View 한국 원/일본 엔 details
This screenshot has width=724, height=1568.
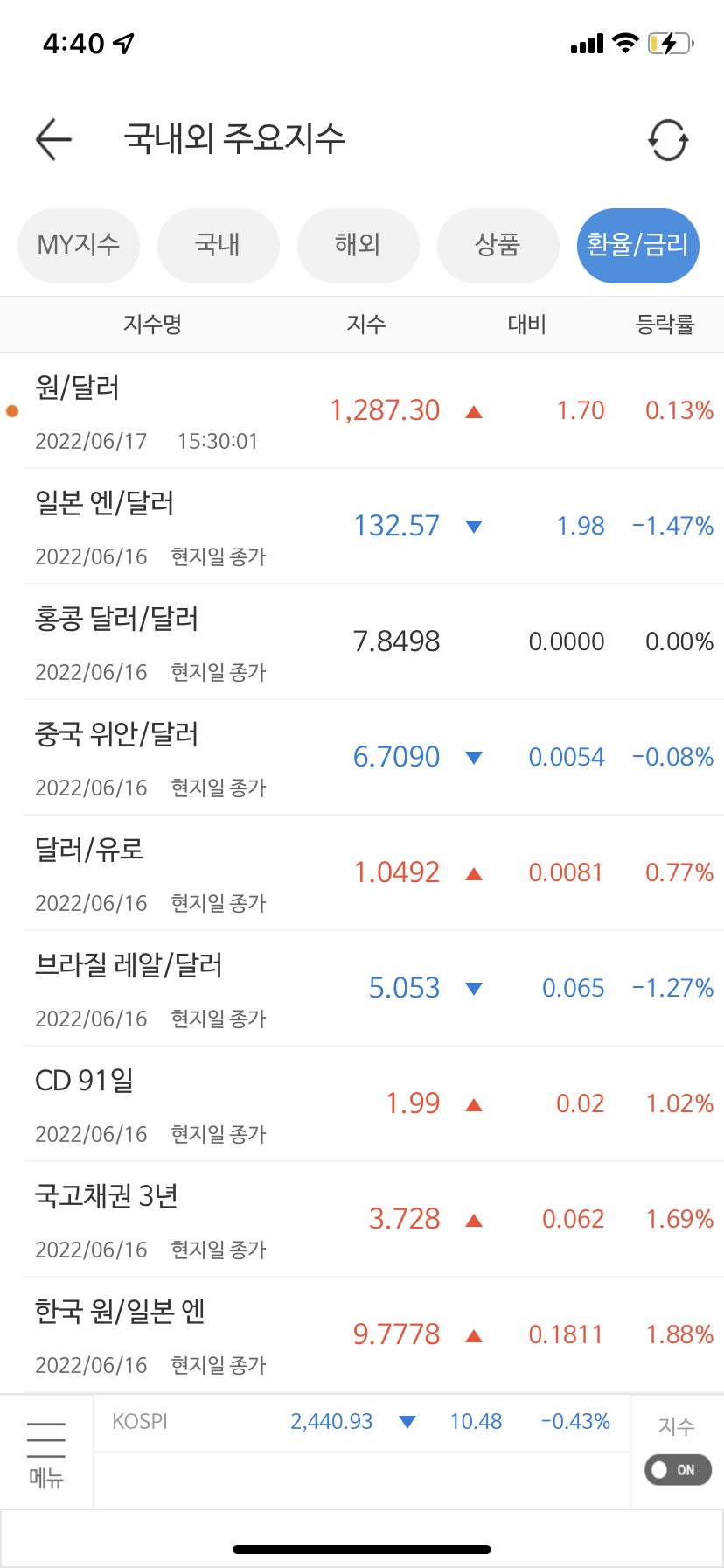click(362, 1335)
